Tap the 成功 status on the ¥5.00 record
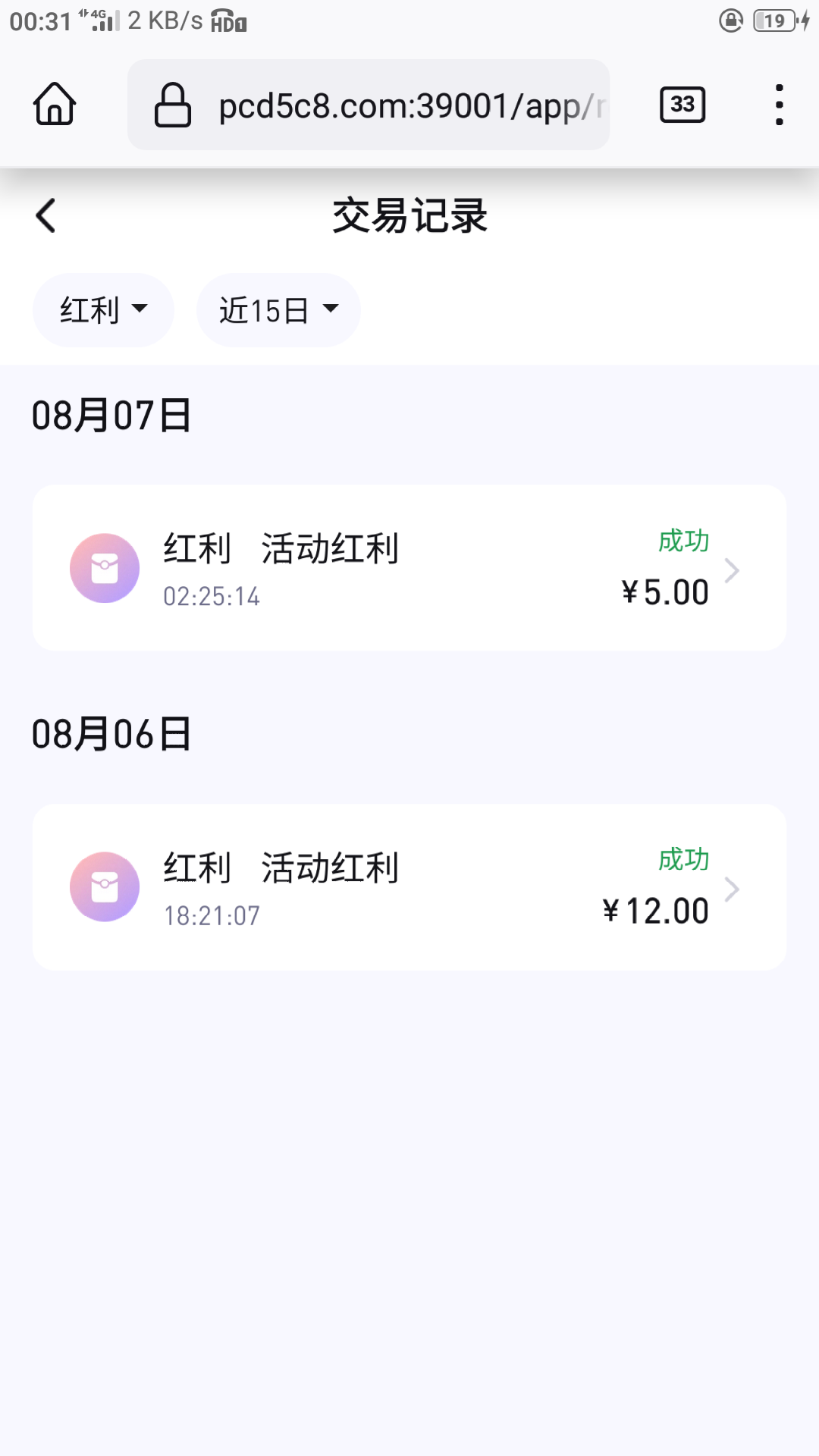 [x=682, y=541]
